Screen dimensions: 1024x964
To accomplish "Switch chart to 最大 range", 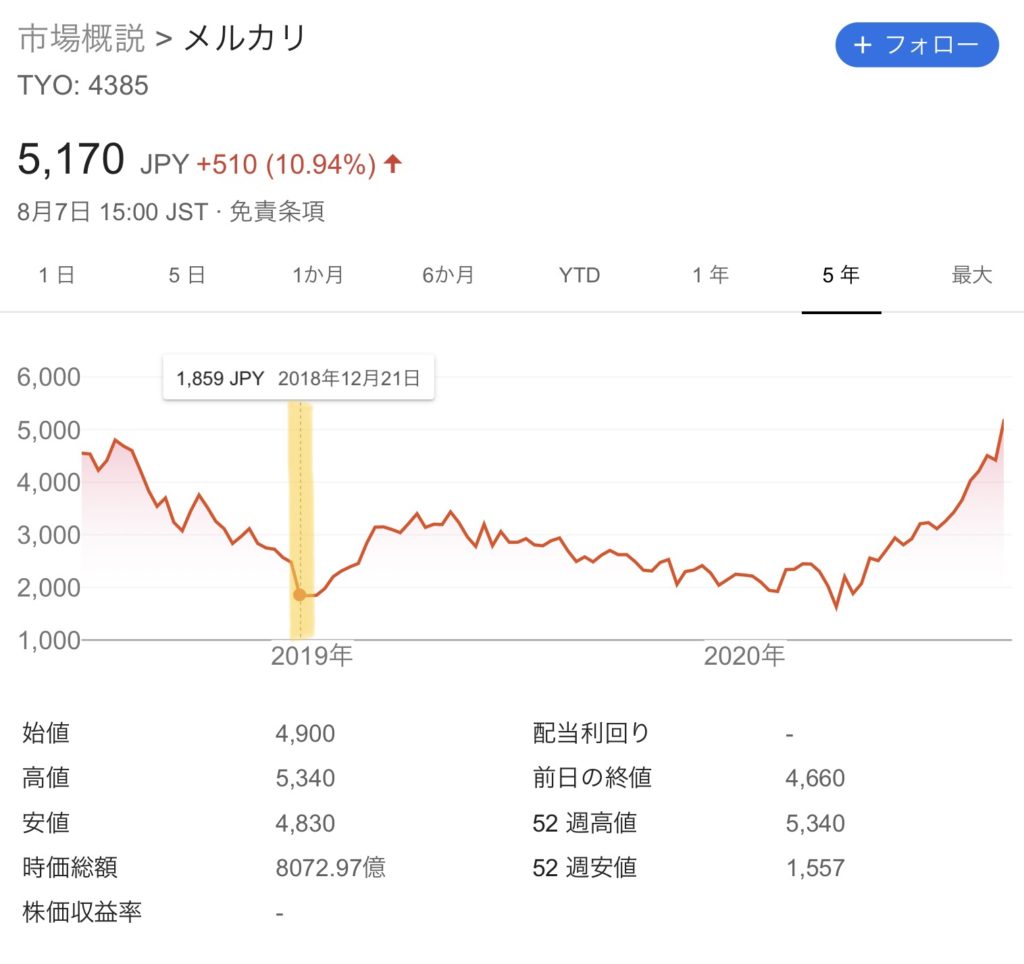I will [x=971, y=275].
